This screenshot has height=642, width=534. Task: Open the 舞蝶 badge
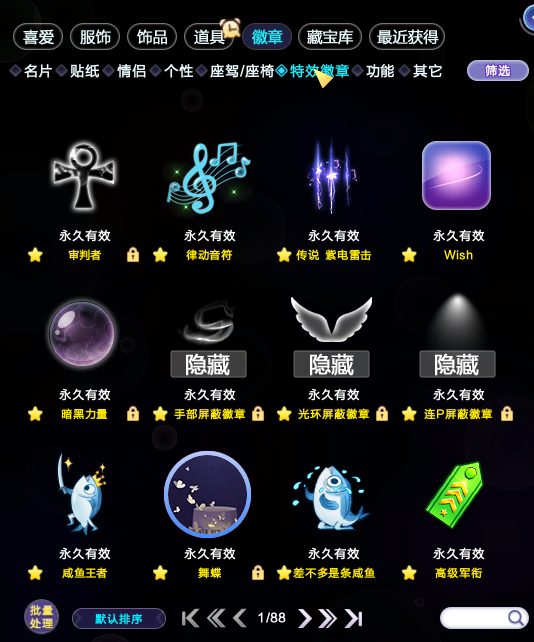coord(208,494)
